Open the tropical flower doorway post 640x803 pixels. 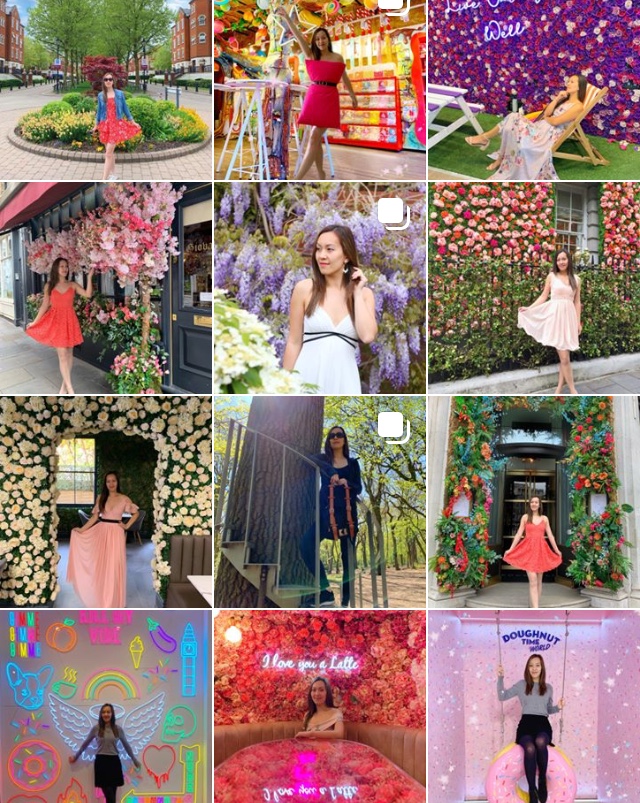click(x=534, y=502)
